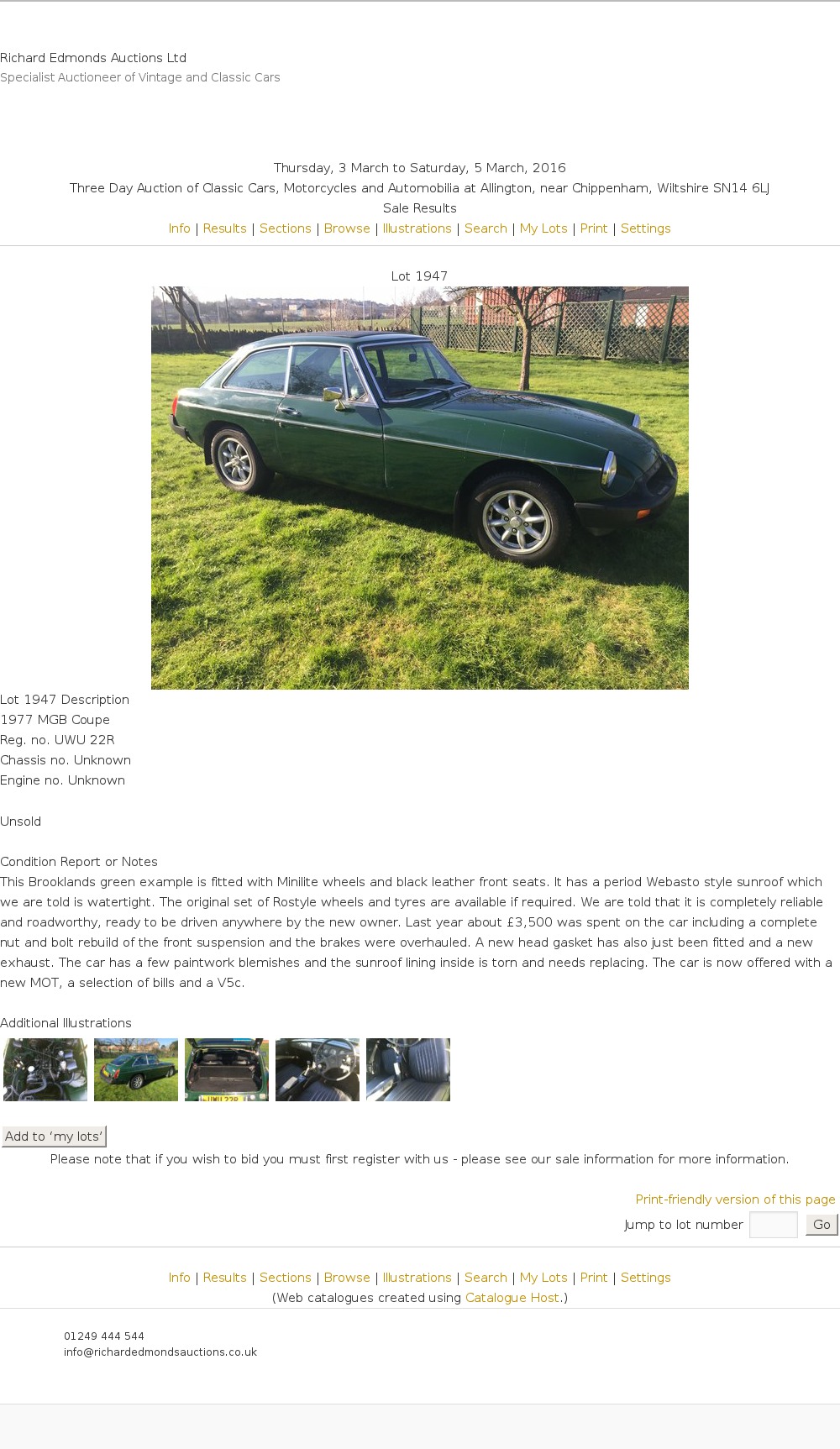
Task: Open print-friendly version of this page
Action: [x=735, y=1200]
